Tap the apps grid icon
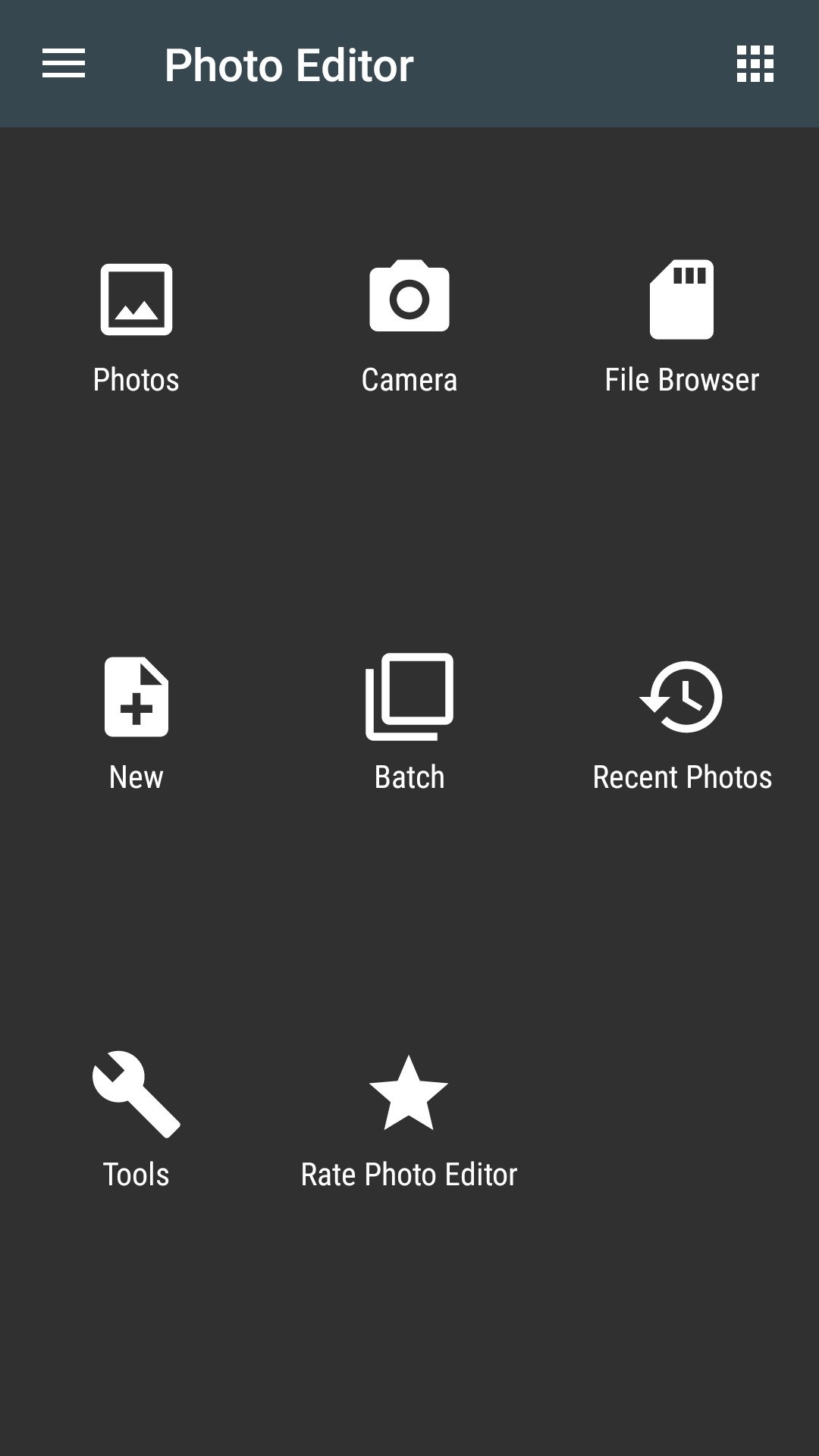This screenshot has width=819, height=1456. 755,64
